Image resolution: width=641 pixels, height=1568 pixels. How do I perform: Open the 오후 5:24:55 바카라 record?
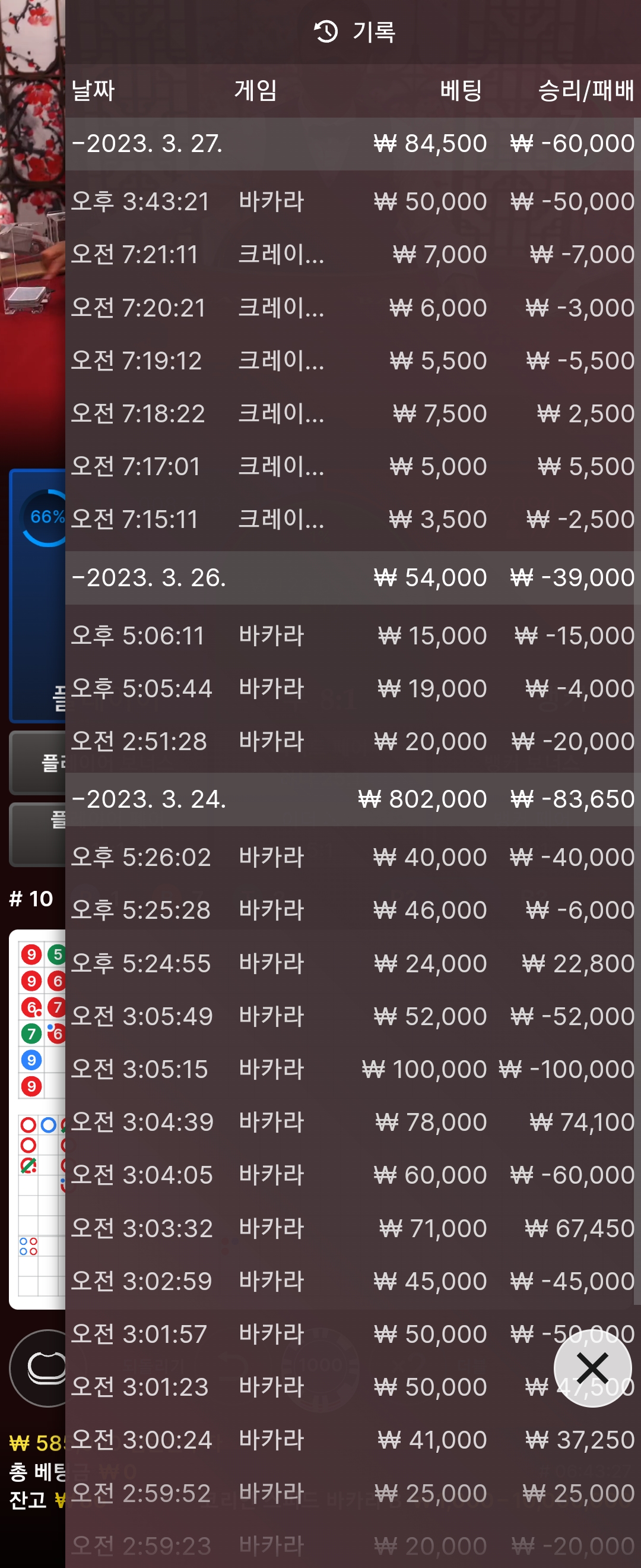[x=353, y=963]
